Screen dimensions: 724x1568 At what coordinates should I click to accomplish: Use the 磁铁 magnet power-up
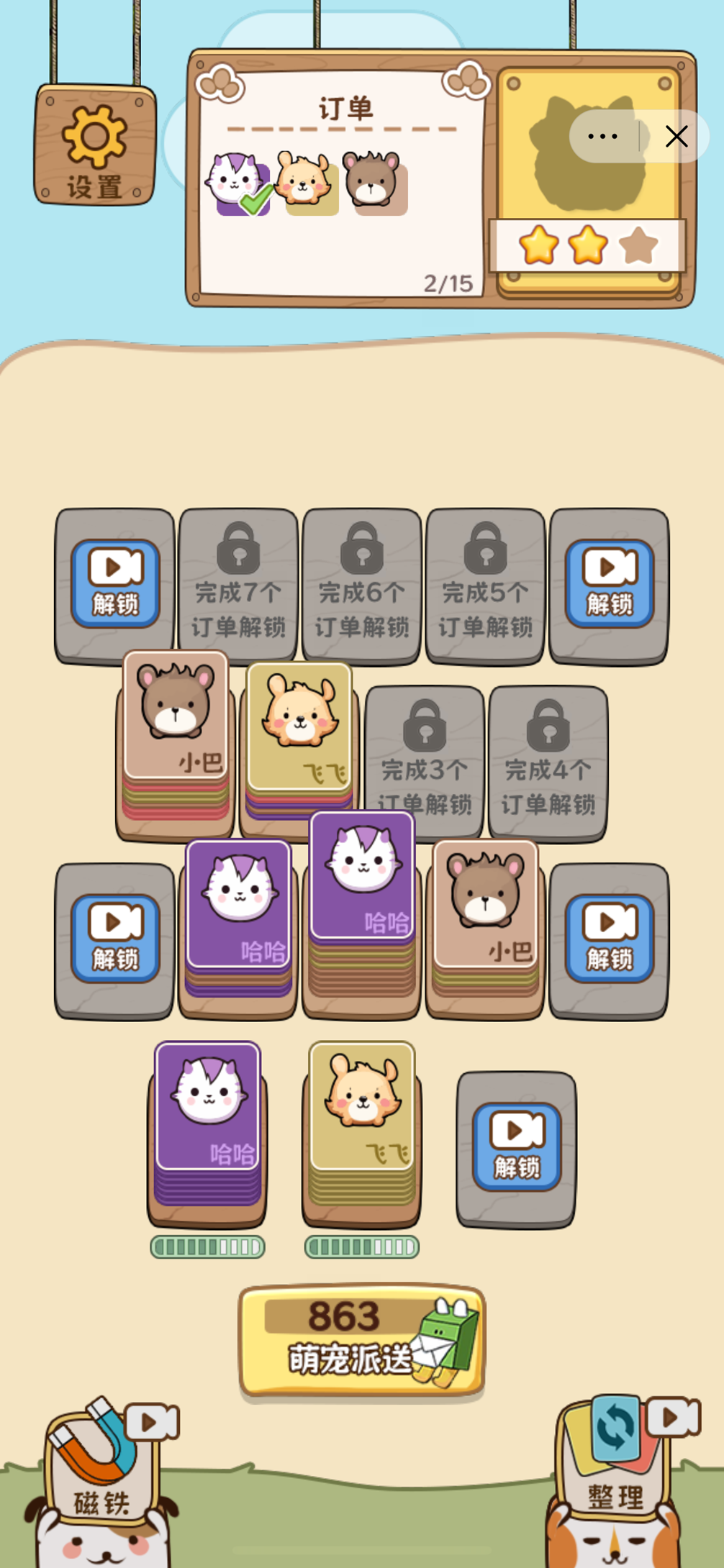pyautogui.click(x=99, y=1466)
